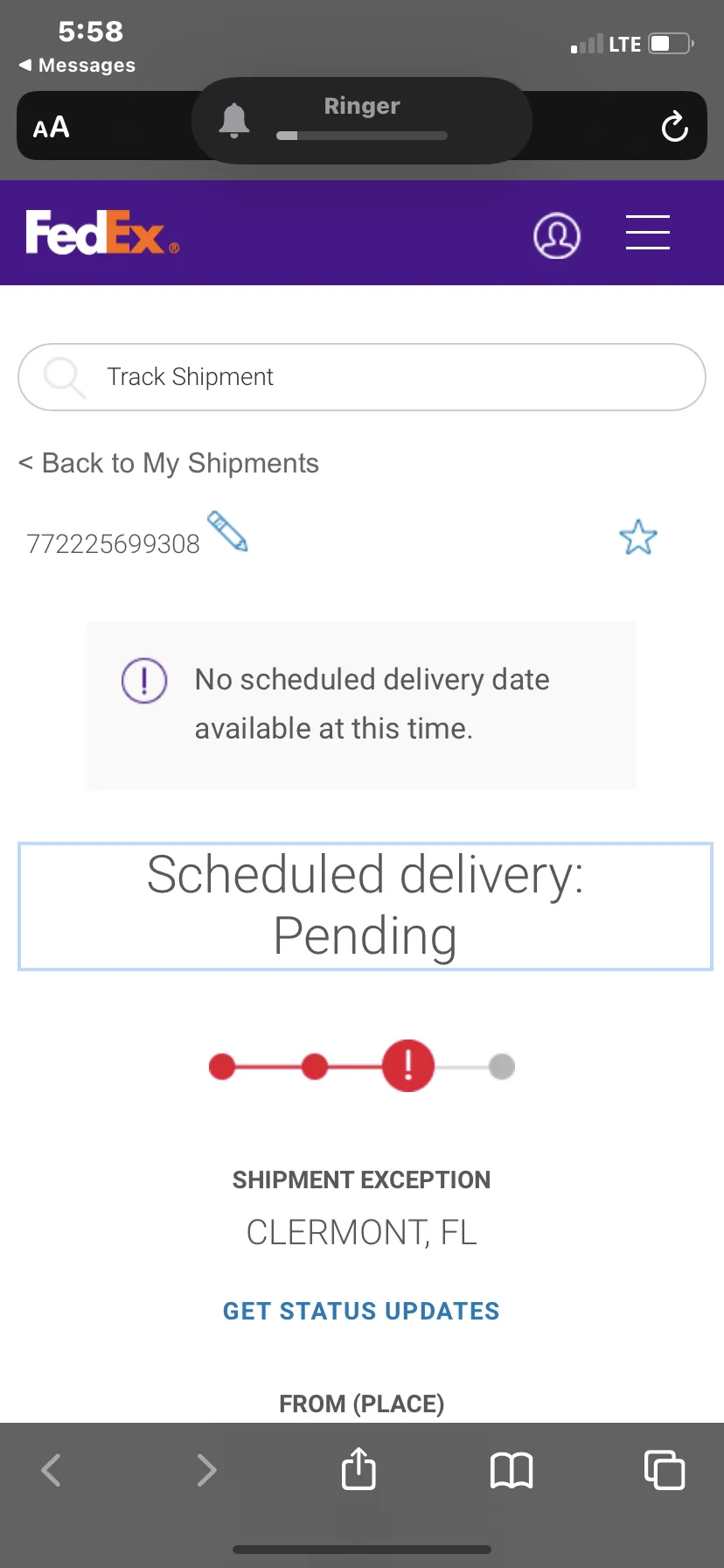
Task: Tap the FedEx logo to go home
Action: (x=102, y=233)
